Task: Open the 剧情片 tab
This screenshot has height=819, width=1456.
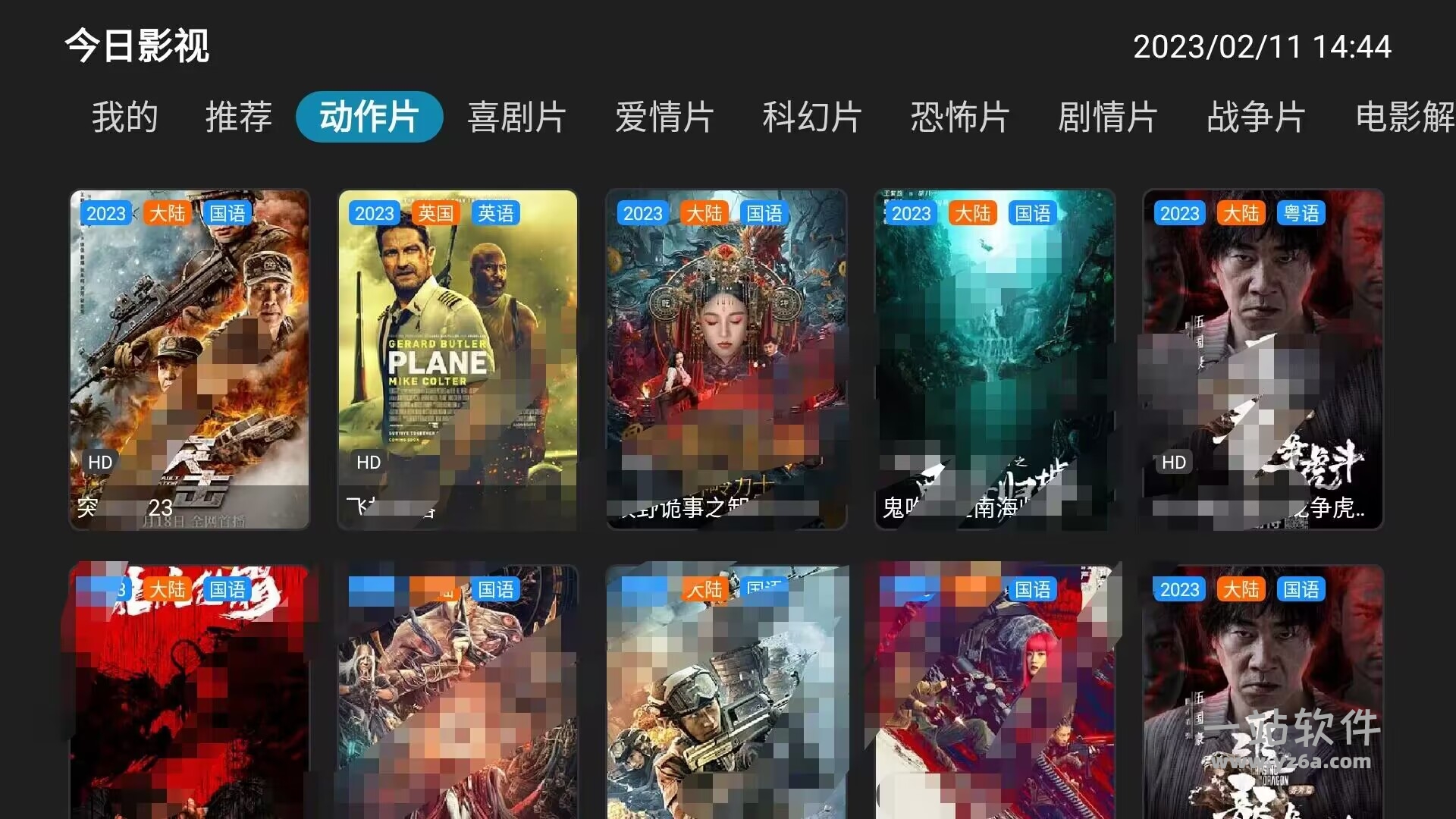Action: [1107, 118]
